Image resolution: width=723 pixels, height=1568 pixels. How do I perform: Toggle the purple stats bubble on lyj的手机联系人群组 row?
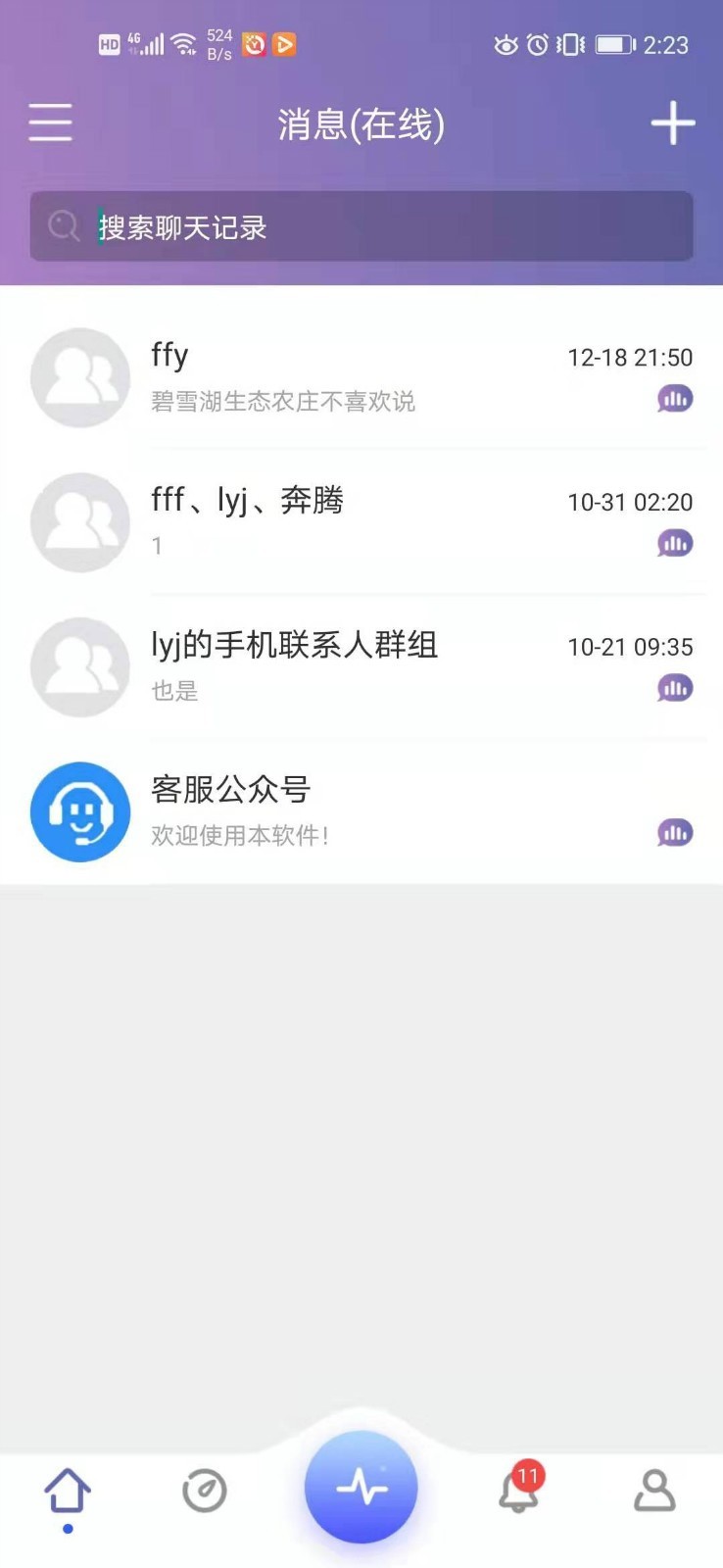pos(674,689)
